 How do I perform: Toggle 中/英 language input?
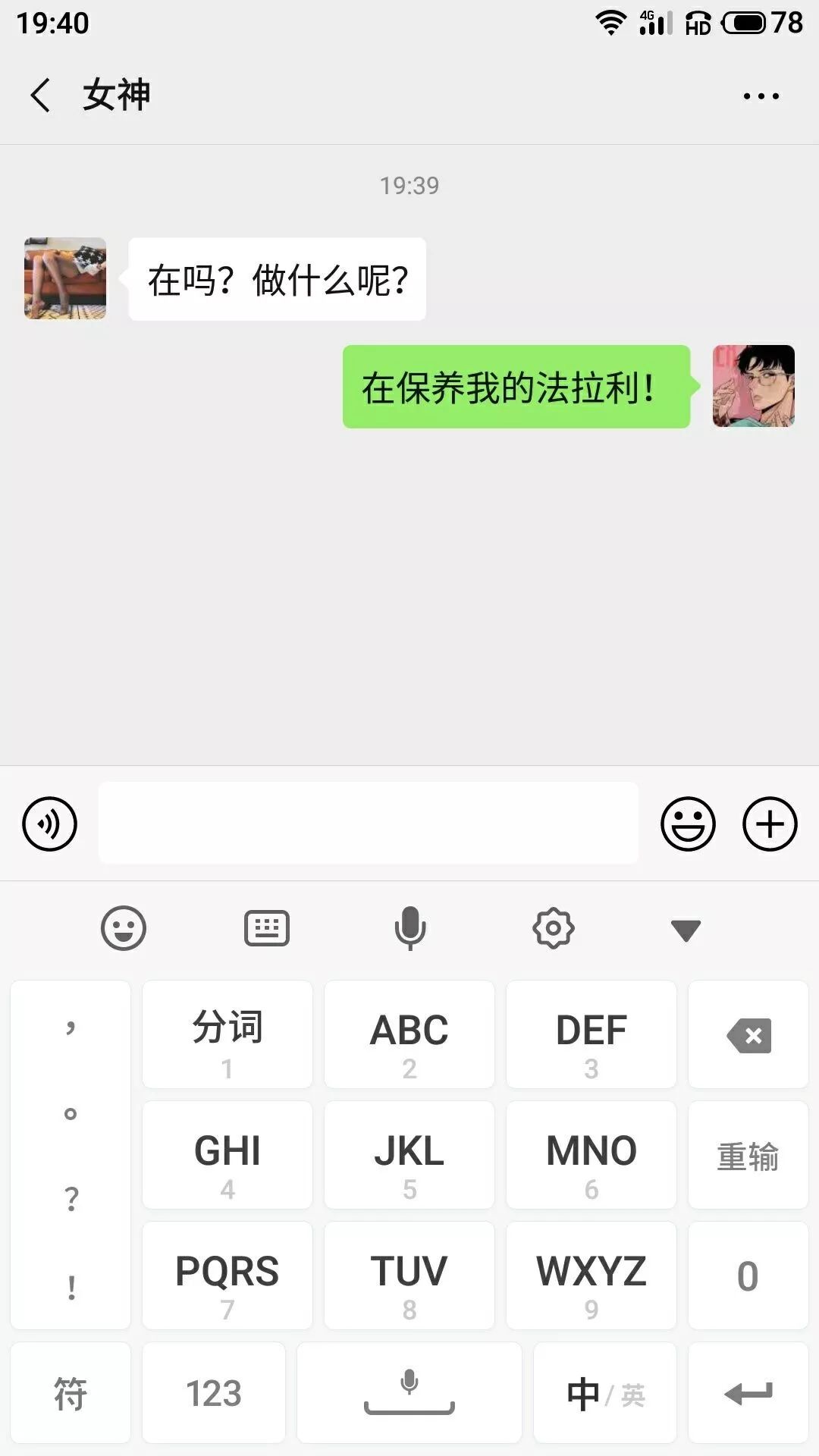click(x=605, y=1393)
